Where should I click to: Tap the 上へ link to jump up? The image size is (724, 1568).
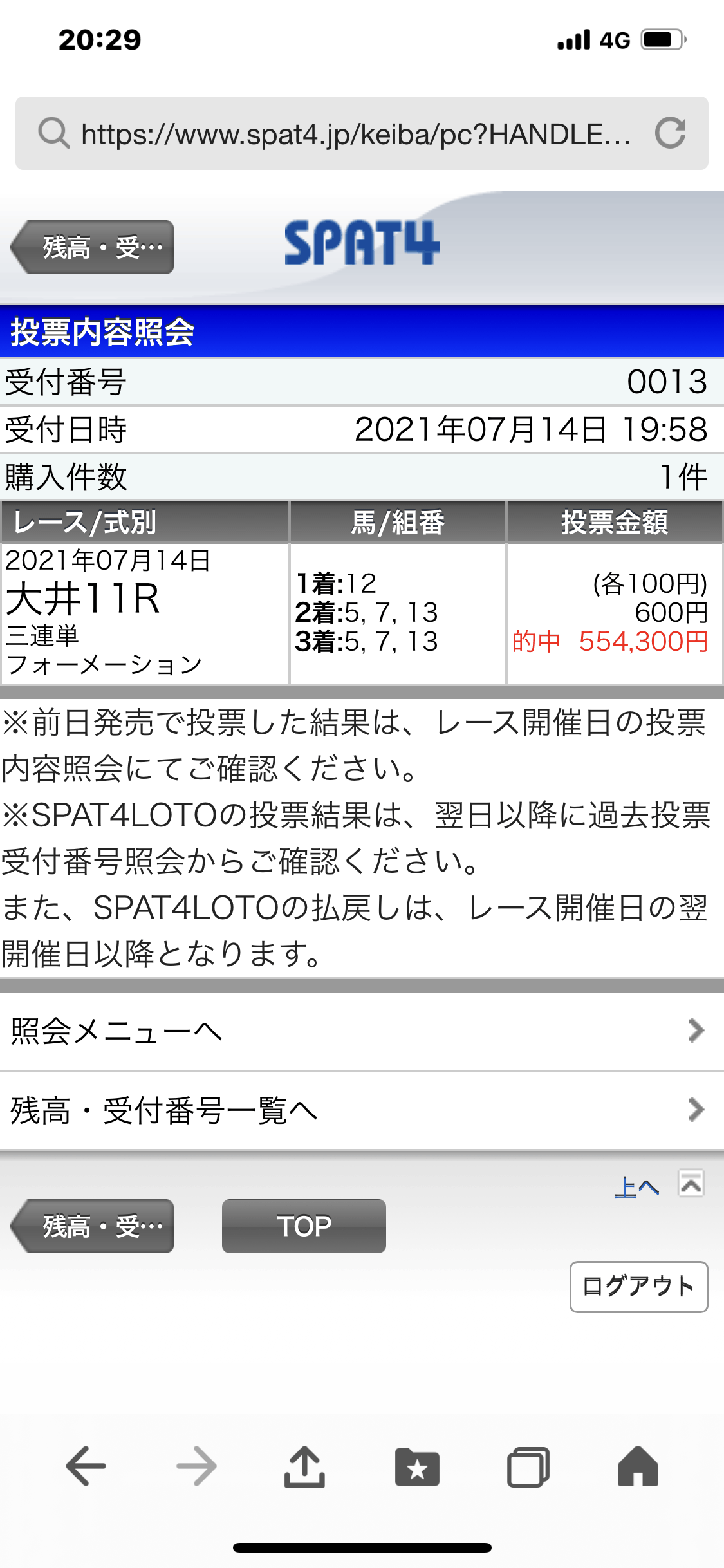pos(637,1186)
